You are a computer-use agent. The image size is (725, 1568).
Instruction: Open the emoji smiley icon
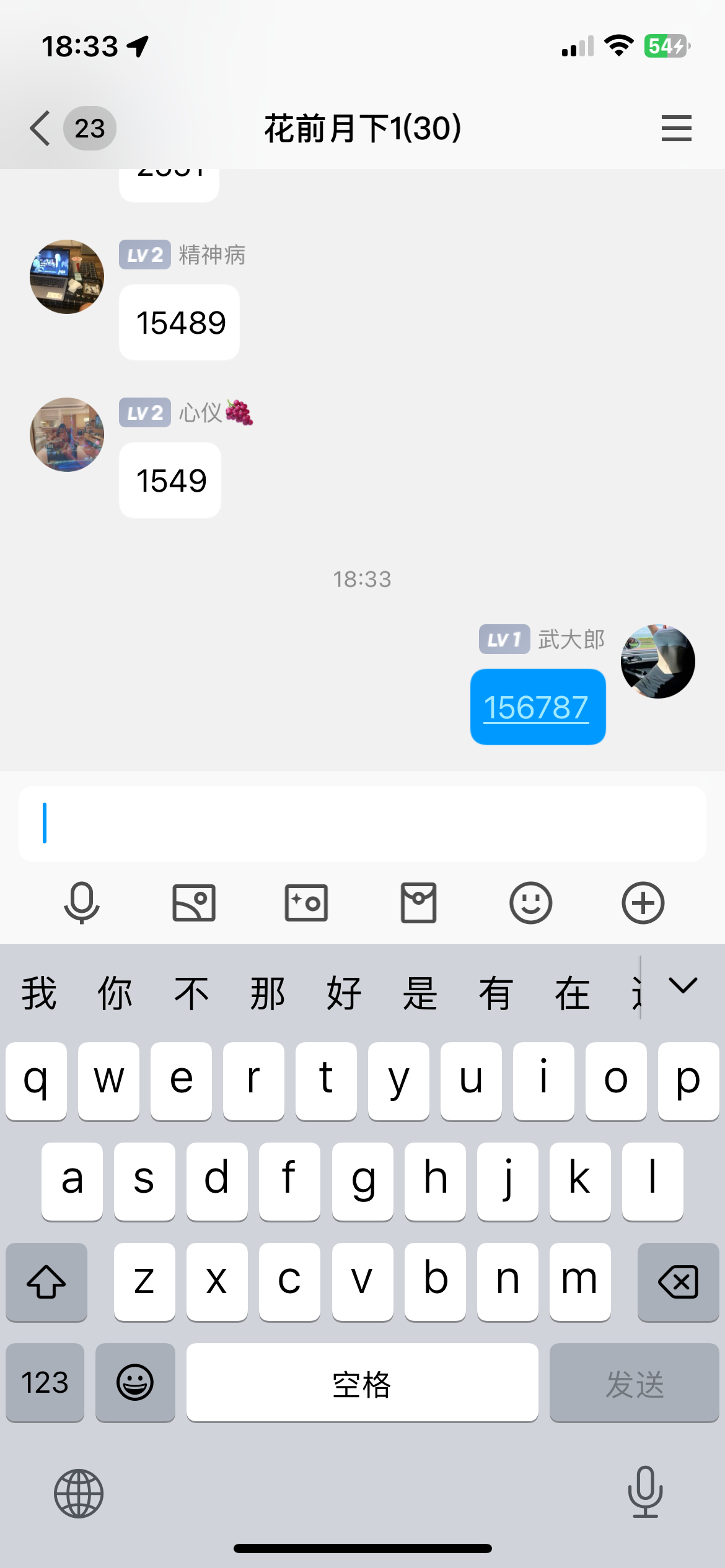(530, 904)
